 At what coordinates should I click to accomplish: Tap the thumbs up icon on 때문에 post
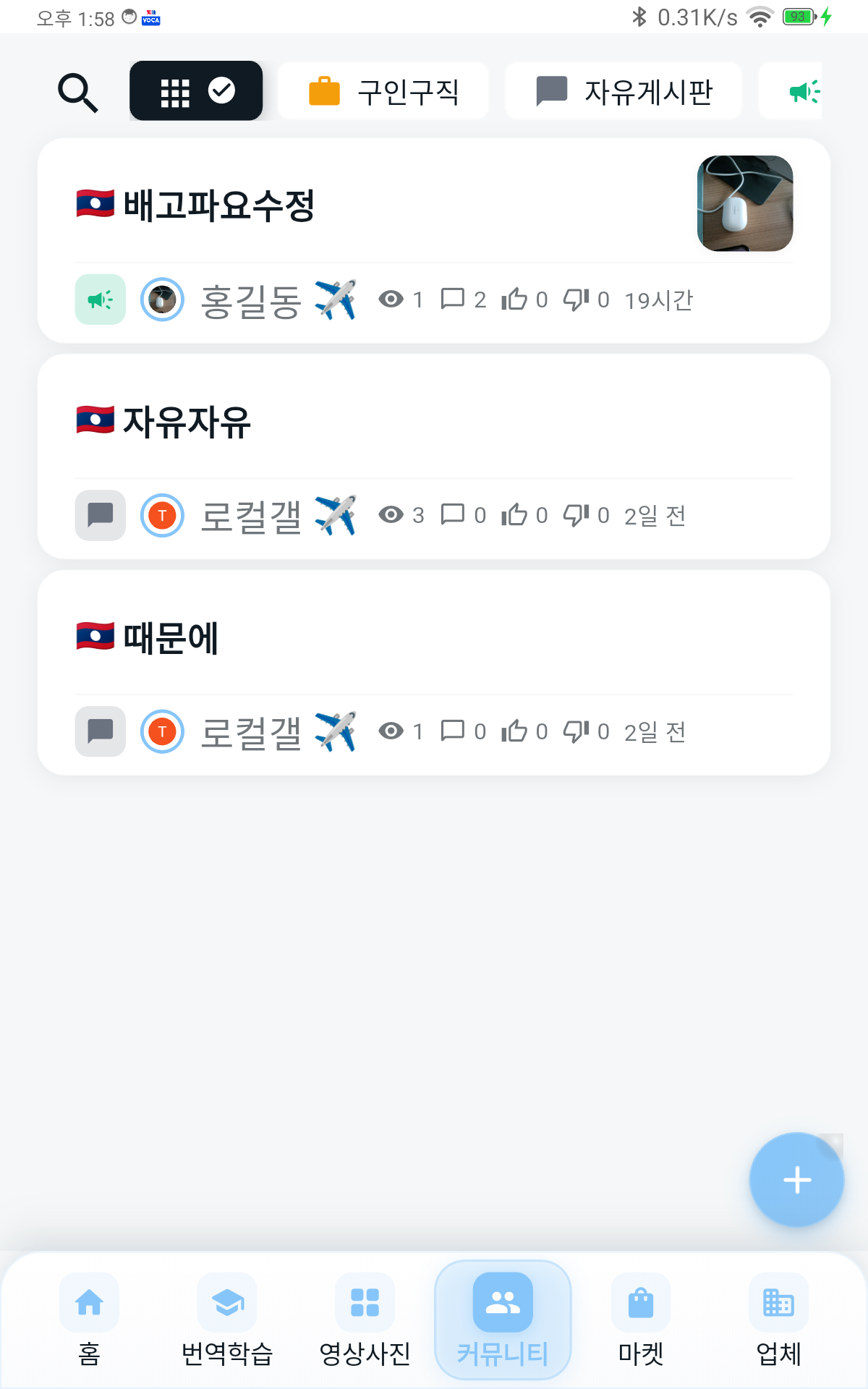click(x=516, y=731)
